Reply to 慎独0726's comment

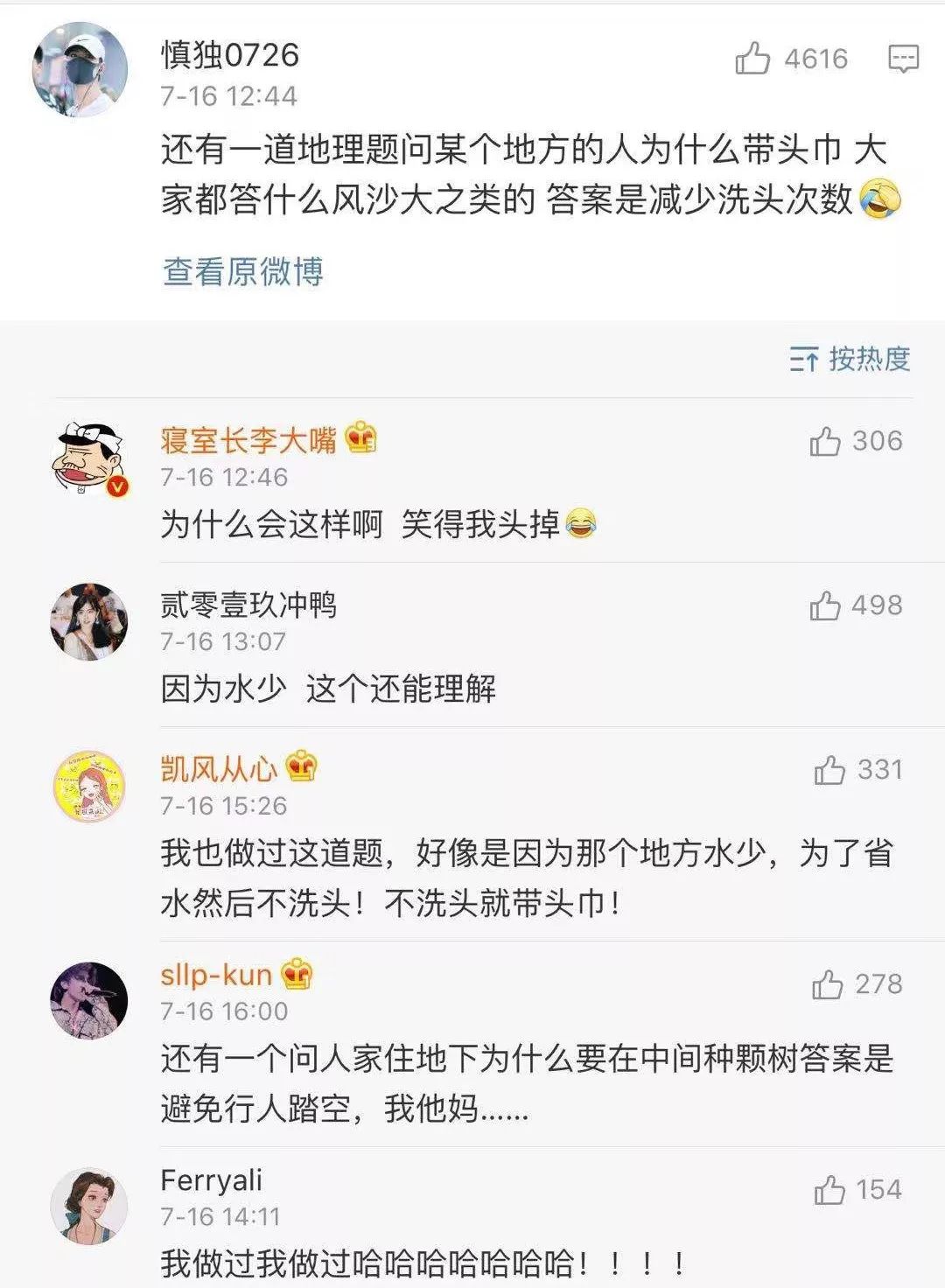tap(903, 59)
